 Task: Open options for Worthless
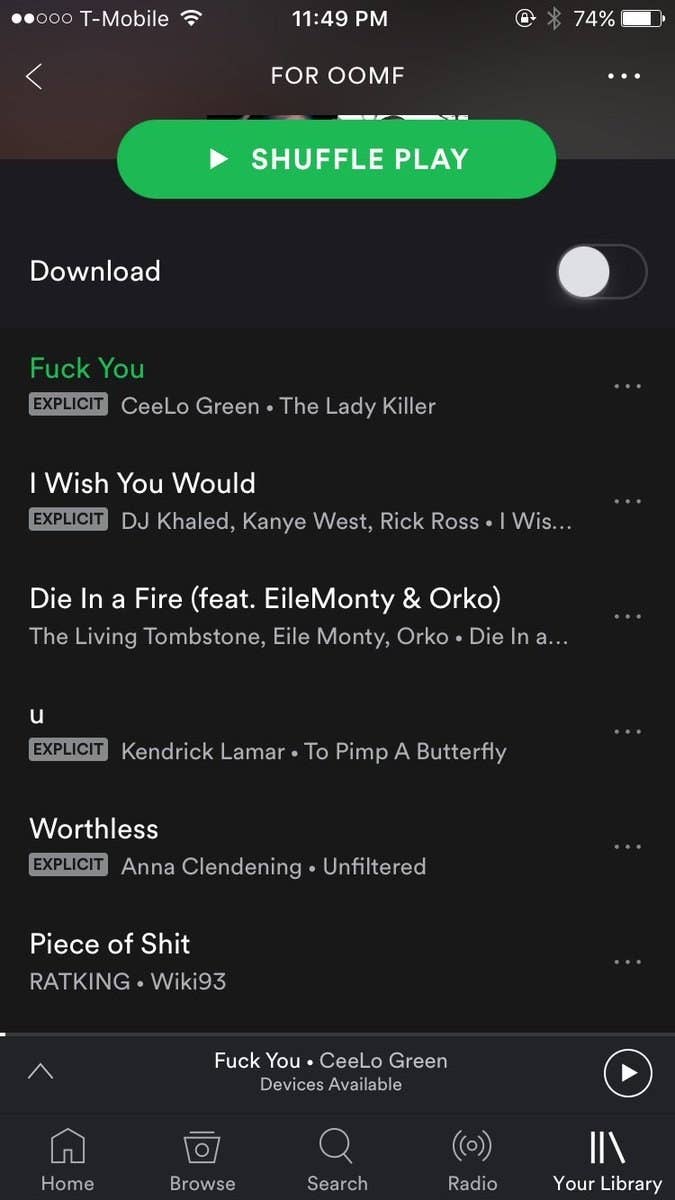tap(627, 847)
